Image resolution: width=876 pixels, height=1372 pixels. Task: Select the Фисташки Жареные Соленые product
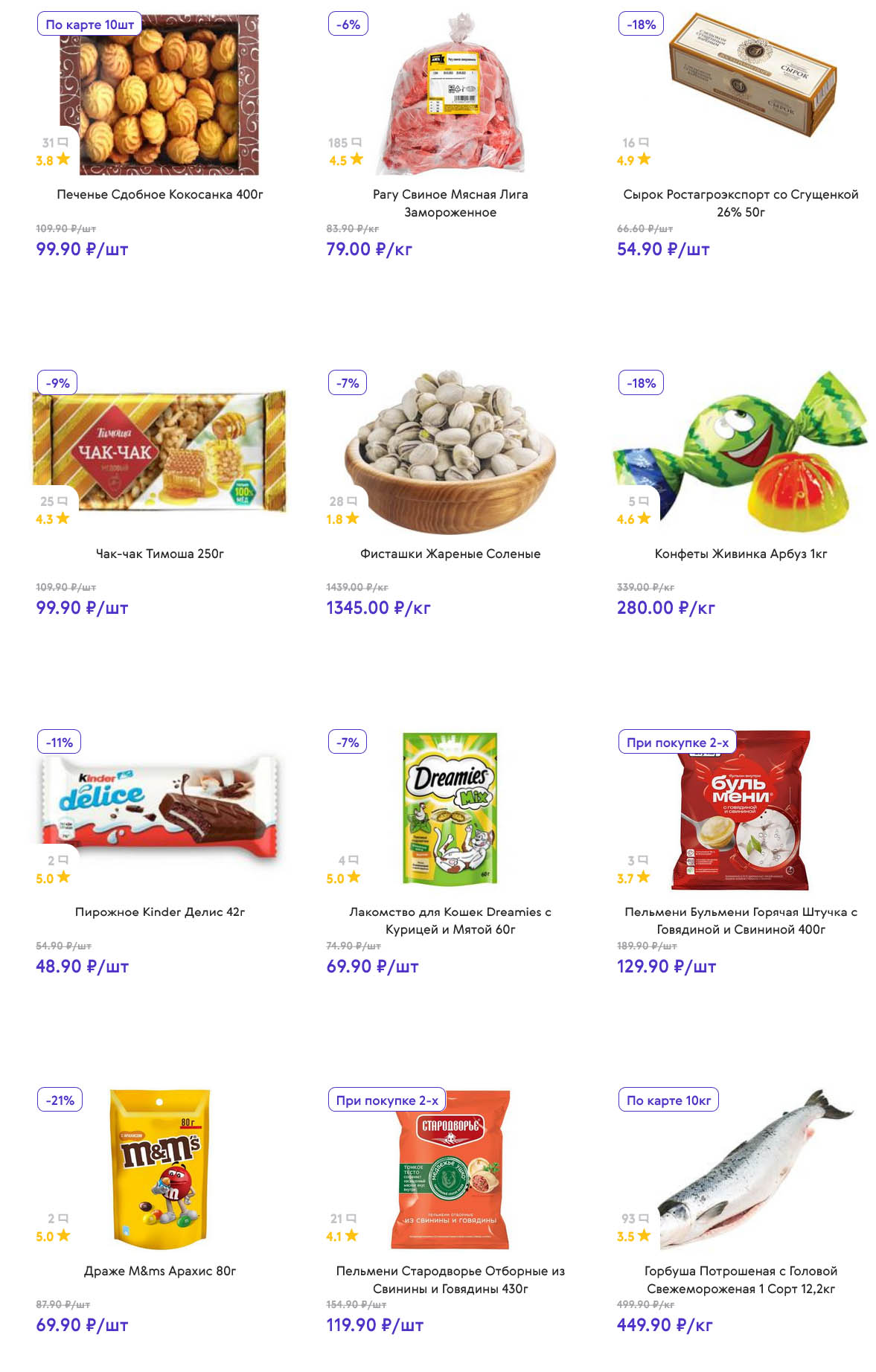[450, 554]
